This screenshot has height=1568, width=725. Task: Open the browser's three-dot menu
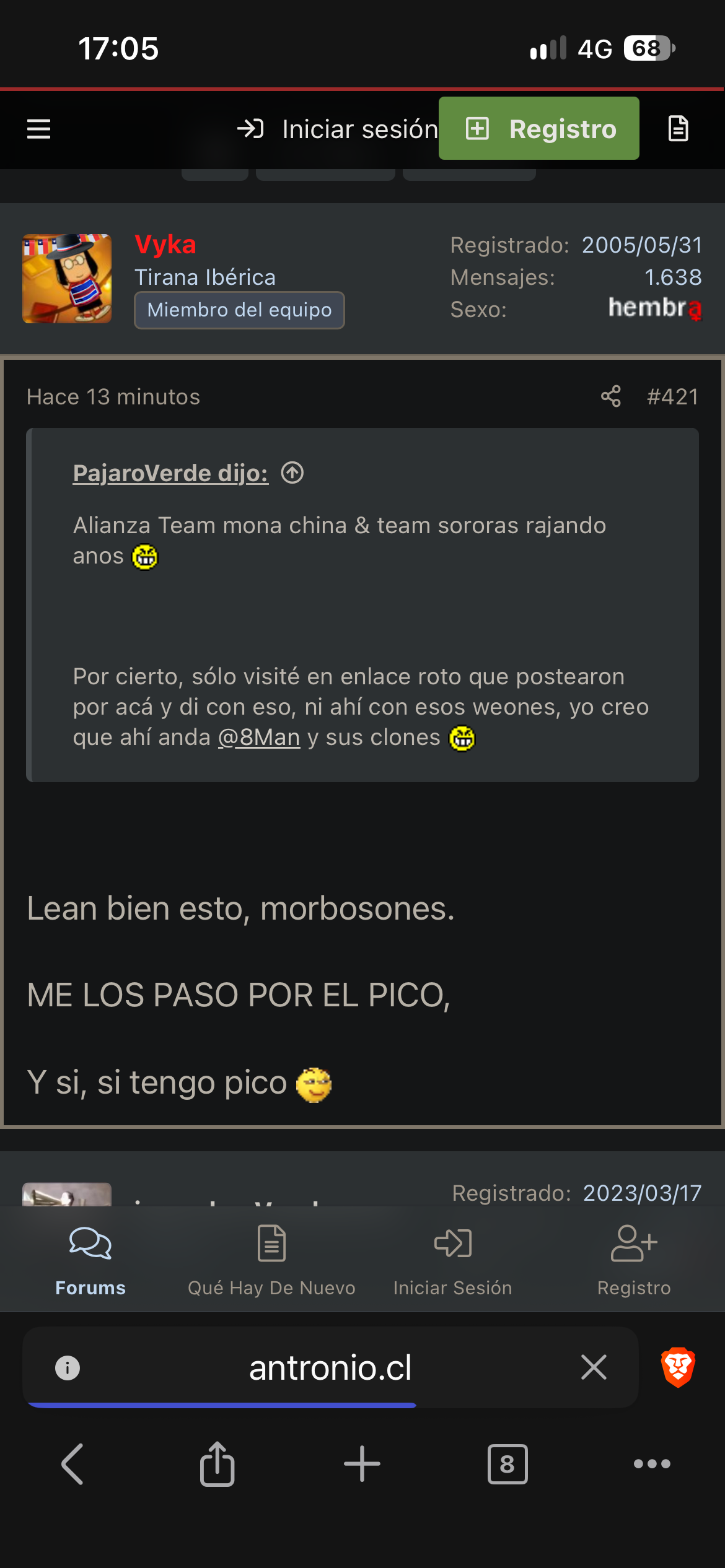coord(652,1464)
